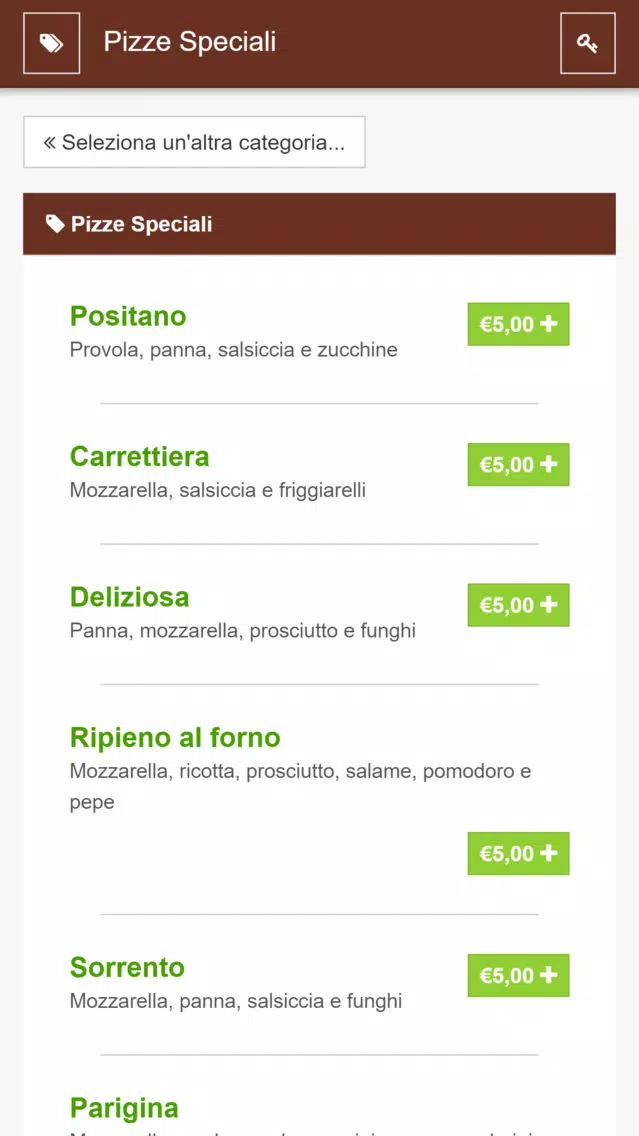Add Ripieno al forno to the order
639x1136 pixels.
point(518,853)
